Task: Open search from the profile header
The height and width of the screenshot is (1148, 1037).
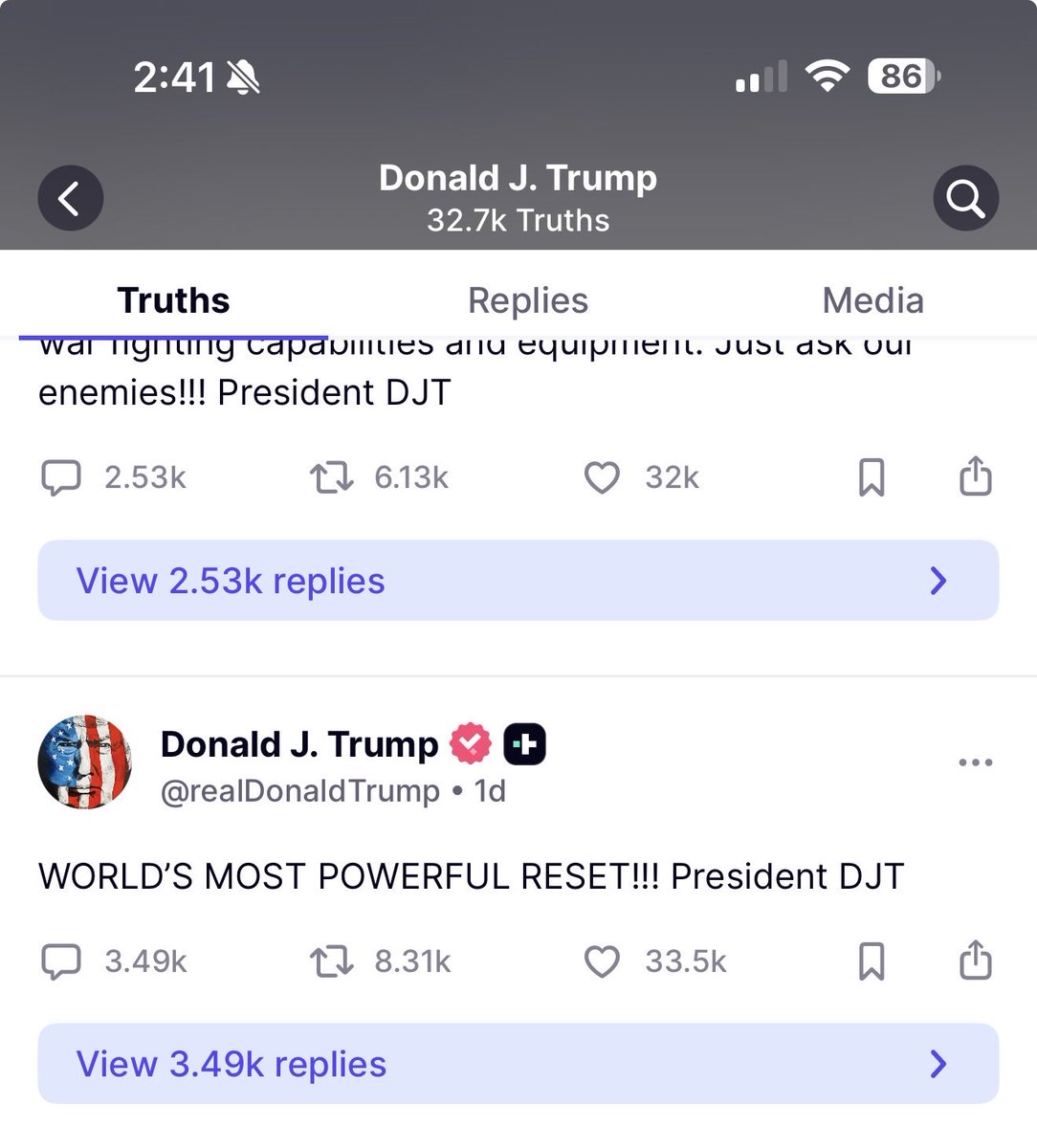Action: click(x=965, y=198)
